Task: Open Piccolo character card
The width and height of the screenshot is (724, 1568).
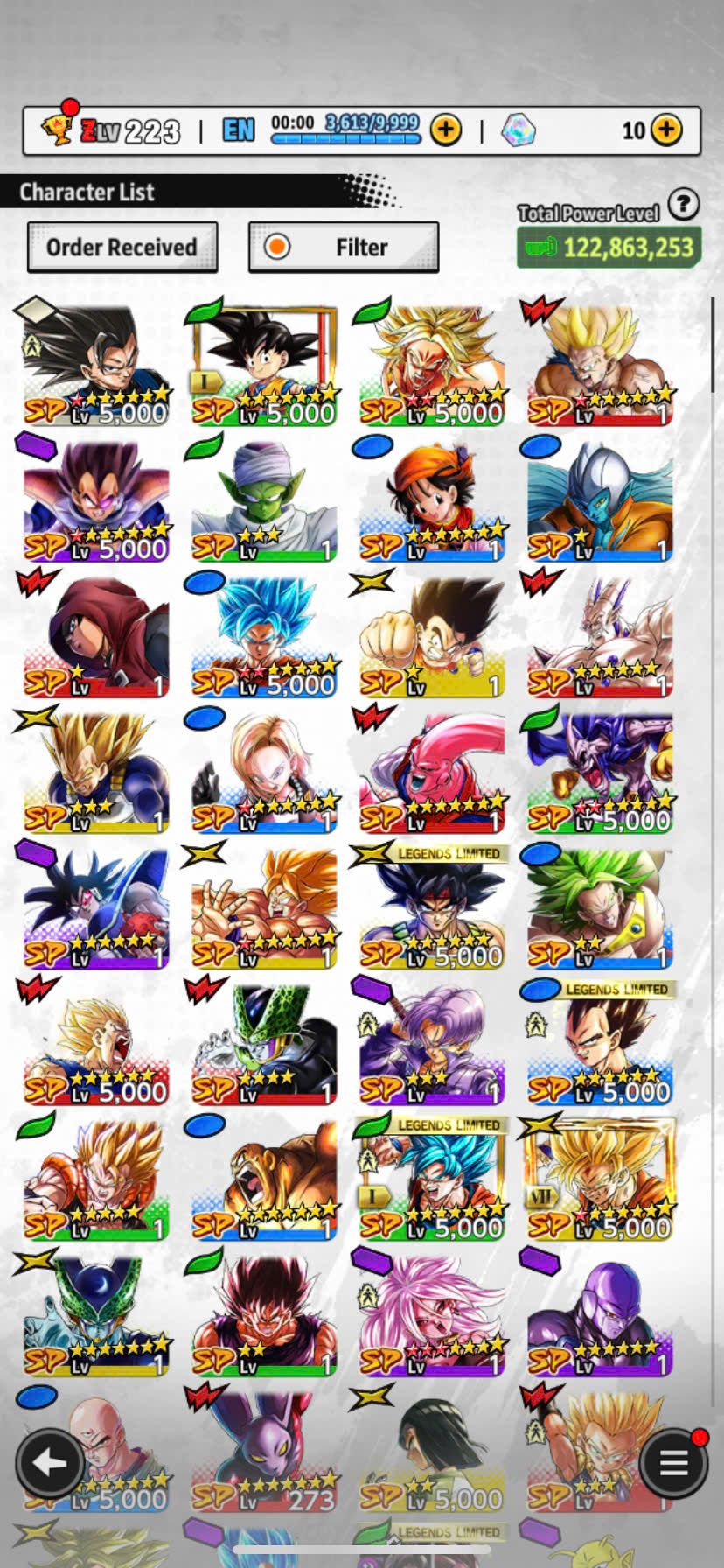Action: tap(264, 501)
